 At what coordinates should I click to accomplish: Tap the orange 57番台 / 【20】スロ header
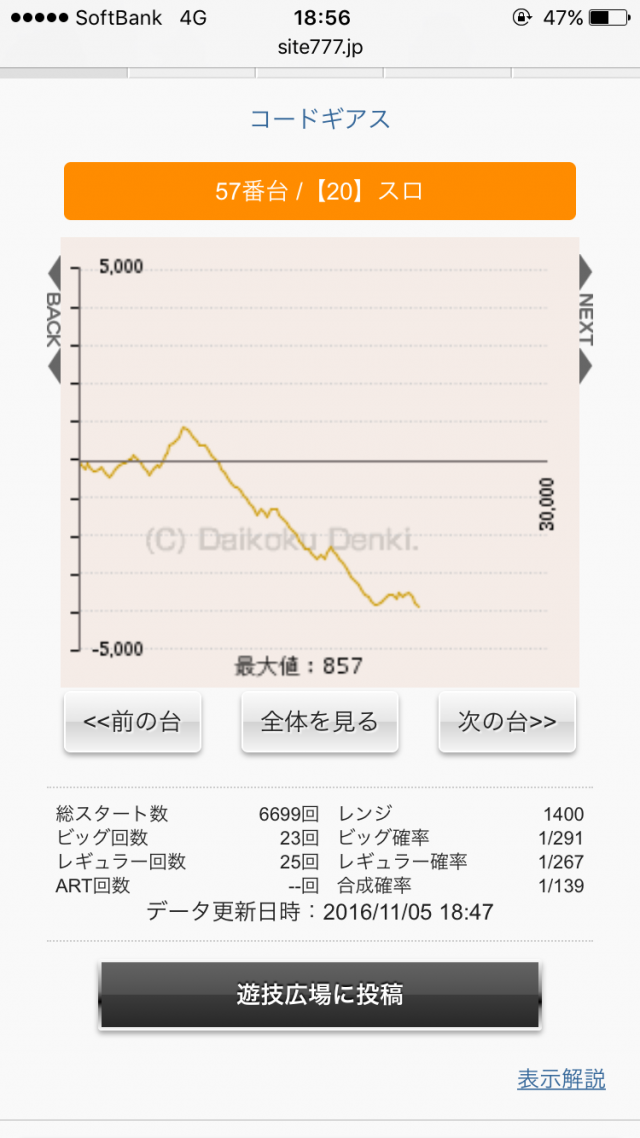[320, 191]
